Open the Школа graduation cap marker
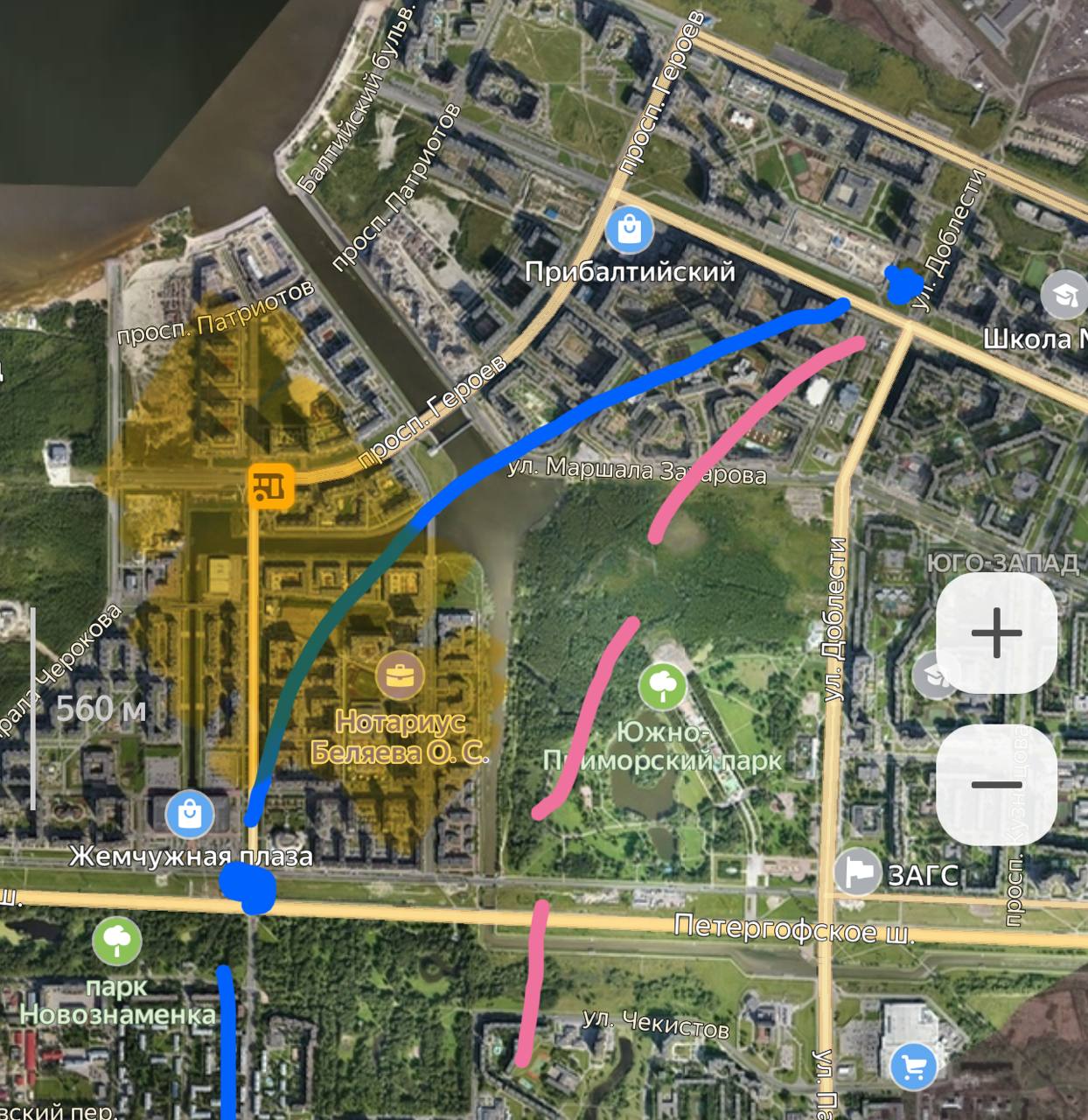 [x=1064, y=295]
